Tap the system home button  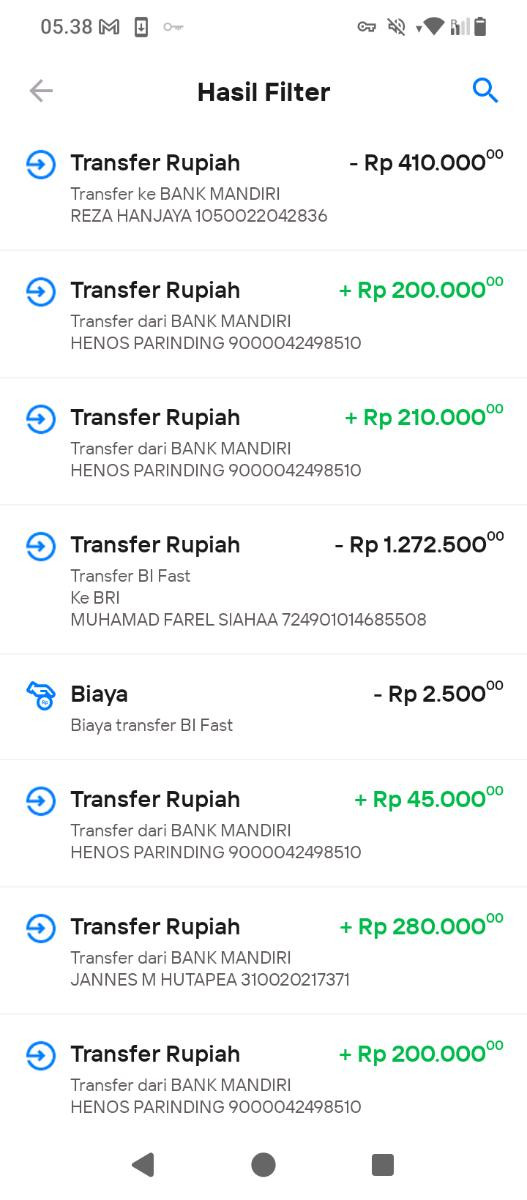pyautogui.click(x=263, y=1164)
